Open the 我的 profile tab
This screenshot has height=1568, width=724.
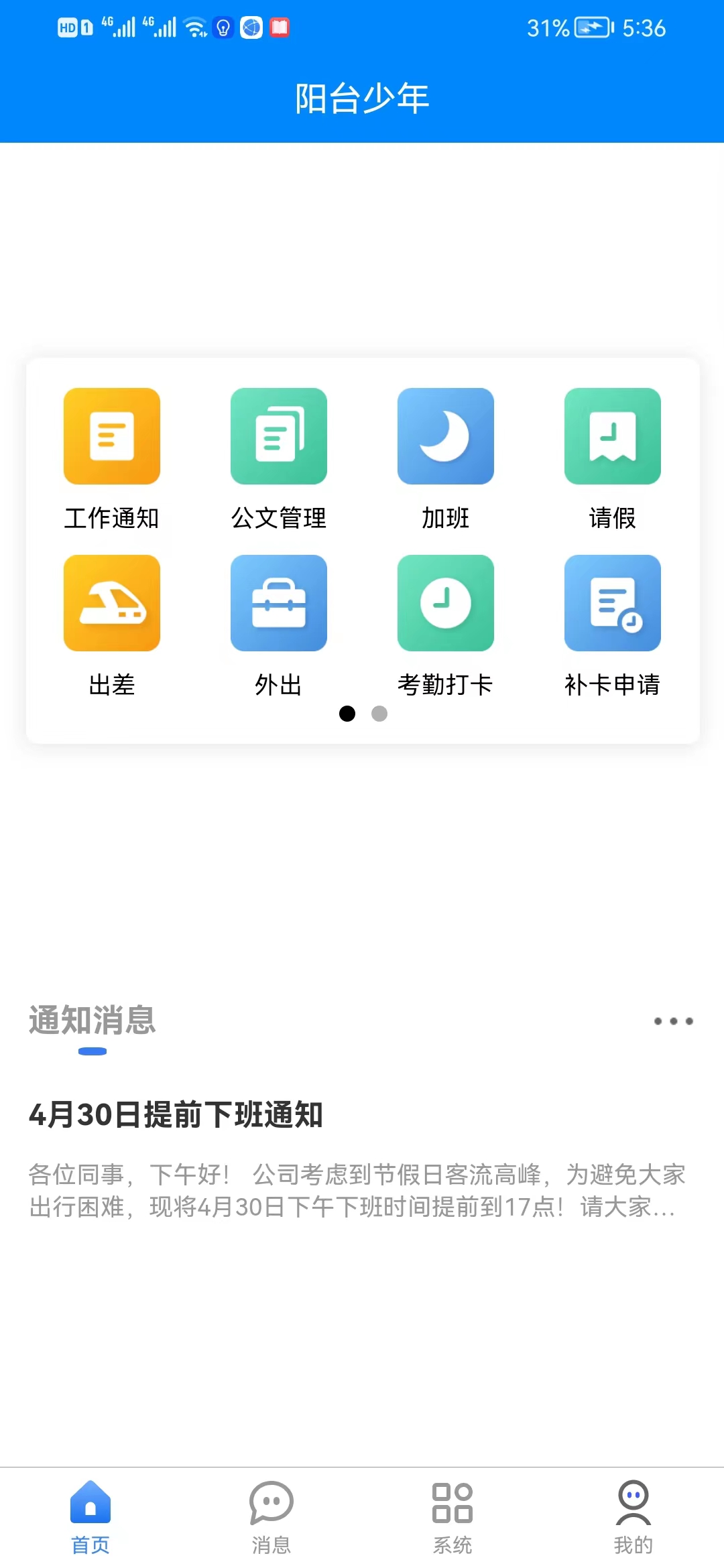(x=633, y=1517)
